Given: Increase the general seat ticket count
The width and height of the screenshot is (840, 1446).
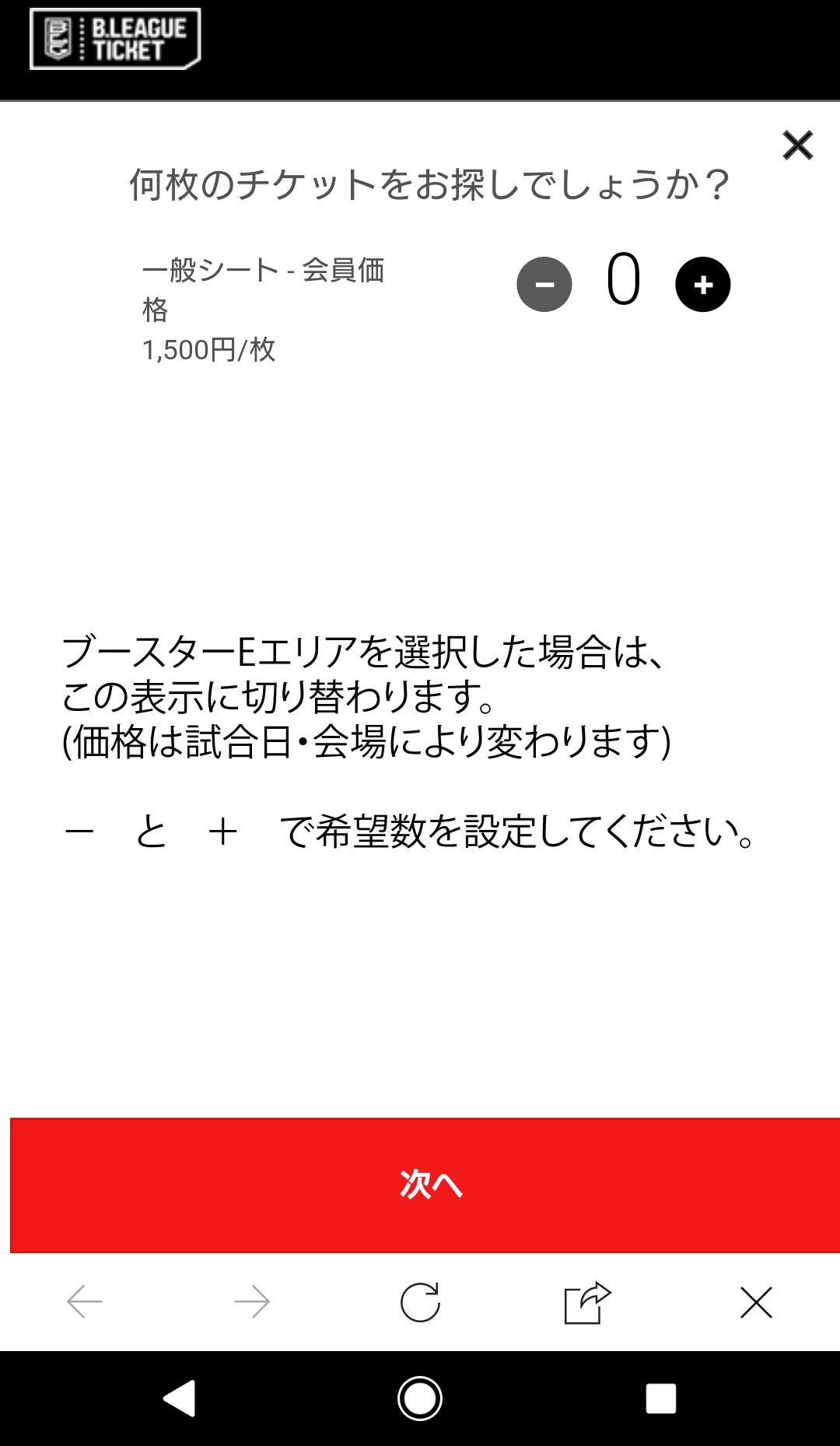Looking at the screenshot, I should [x=702, y=285].
